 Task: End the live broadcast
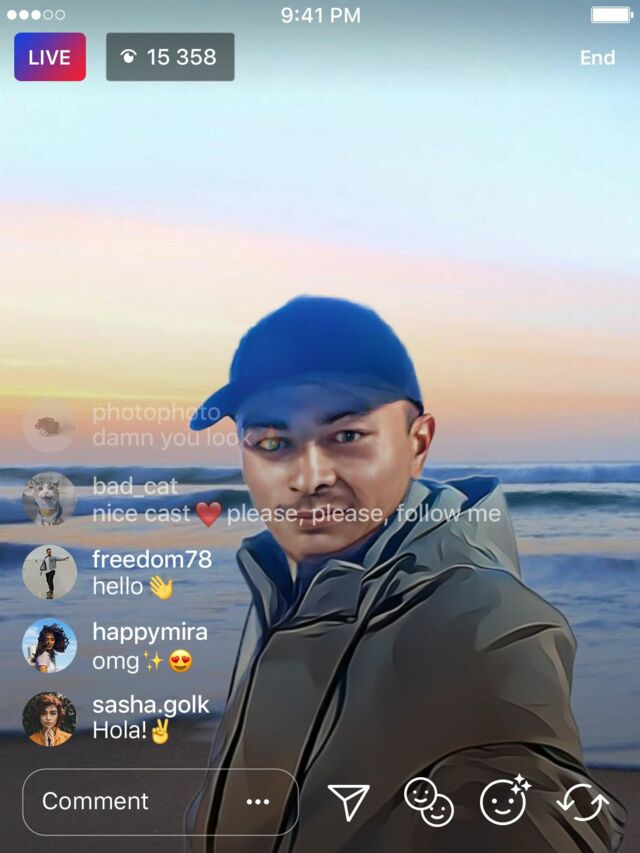[x=597, y=58]
